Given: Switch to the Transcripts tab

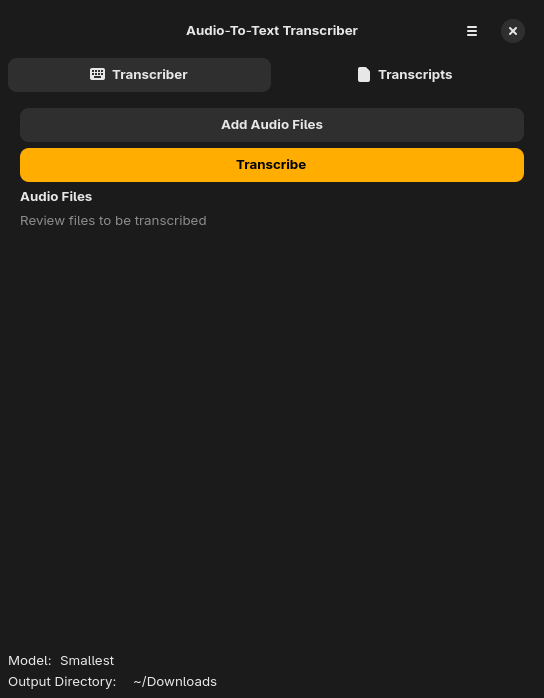Looking at the screenshot, I should point(404,75).
